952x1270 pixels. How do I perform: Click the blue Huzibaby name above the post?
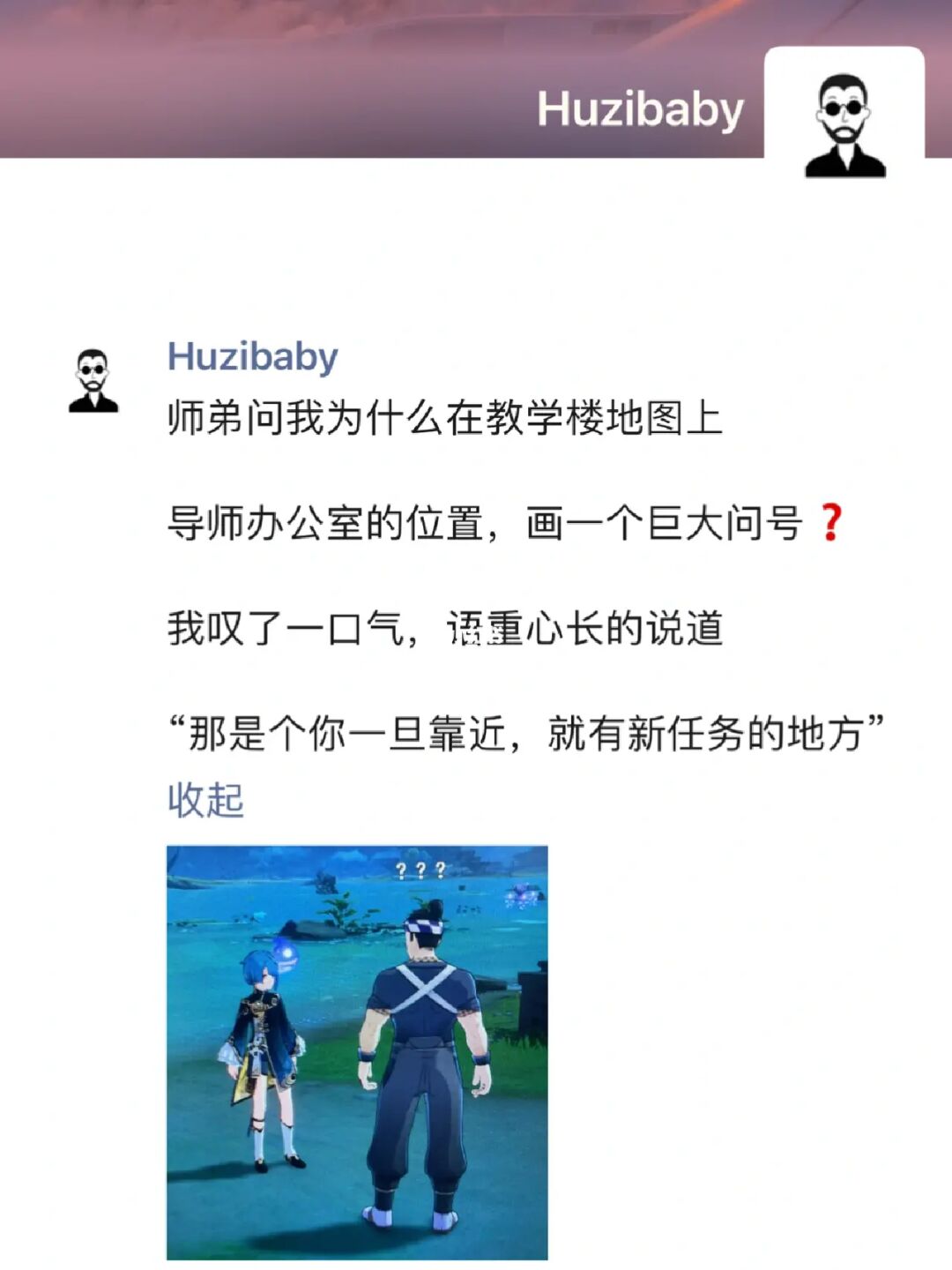click(249, 358)
